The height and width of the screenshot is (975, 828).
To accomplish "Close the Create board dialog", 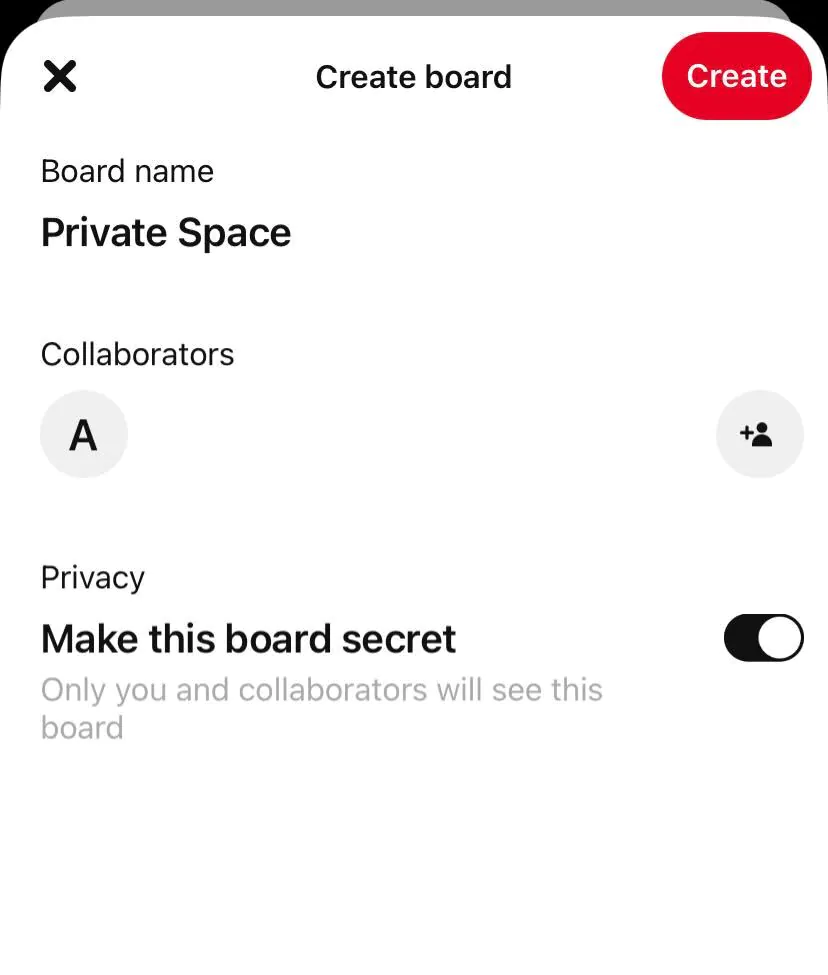I will (x=60, y=76).
